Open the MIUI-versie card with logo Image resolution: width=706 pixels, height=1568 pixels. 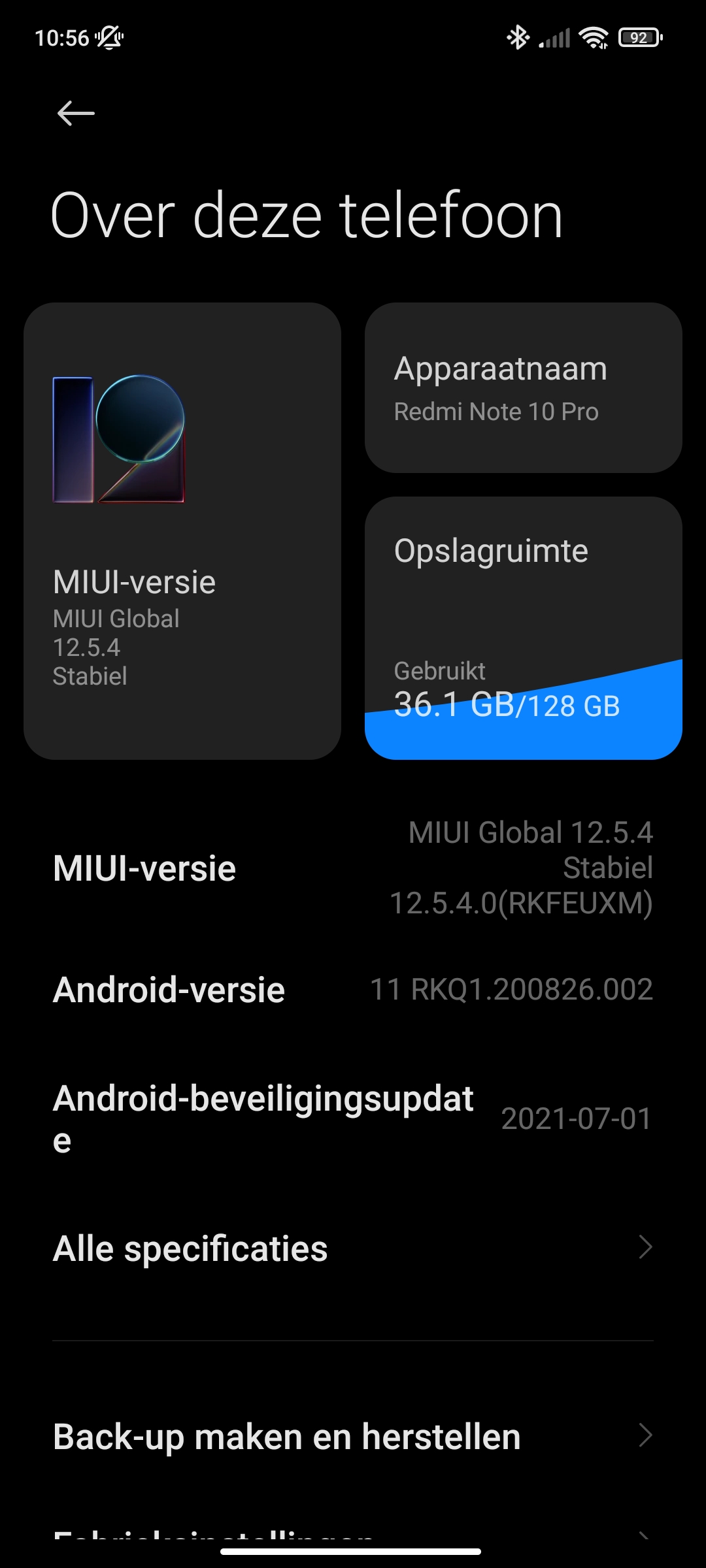(x=182, y=531)
